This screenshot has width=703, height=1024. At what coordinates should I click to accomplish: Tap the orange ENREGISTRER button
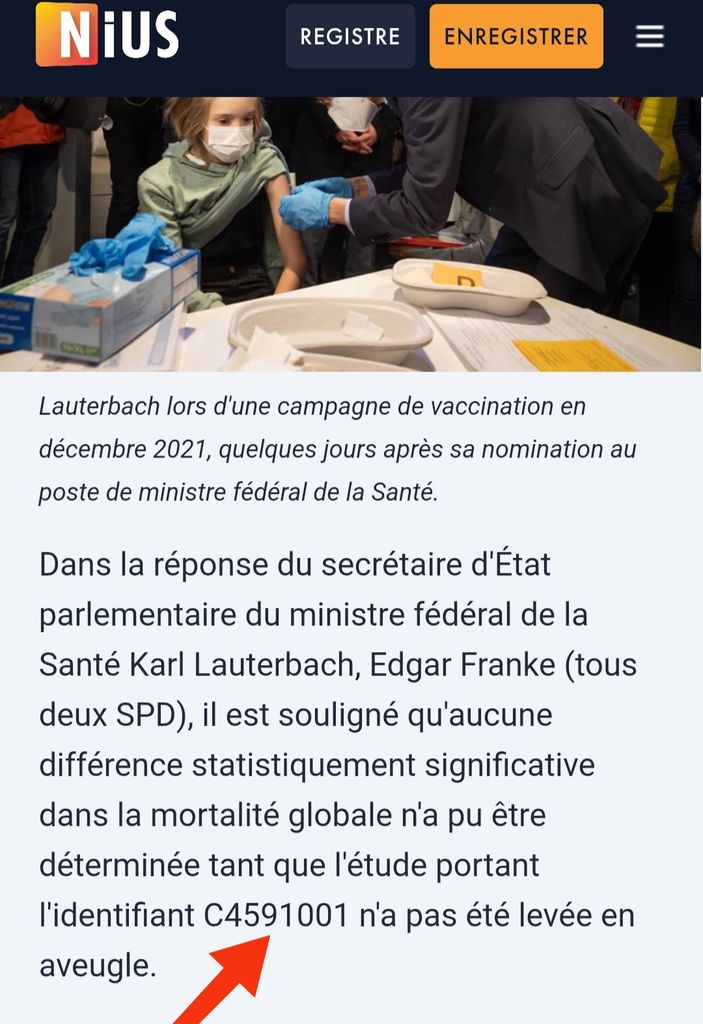(x=516, y=37)
